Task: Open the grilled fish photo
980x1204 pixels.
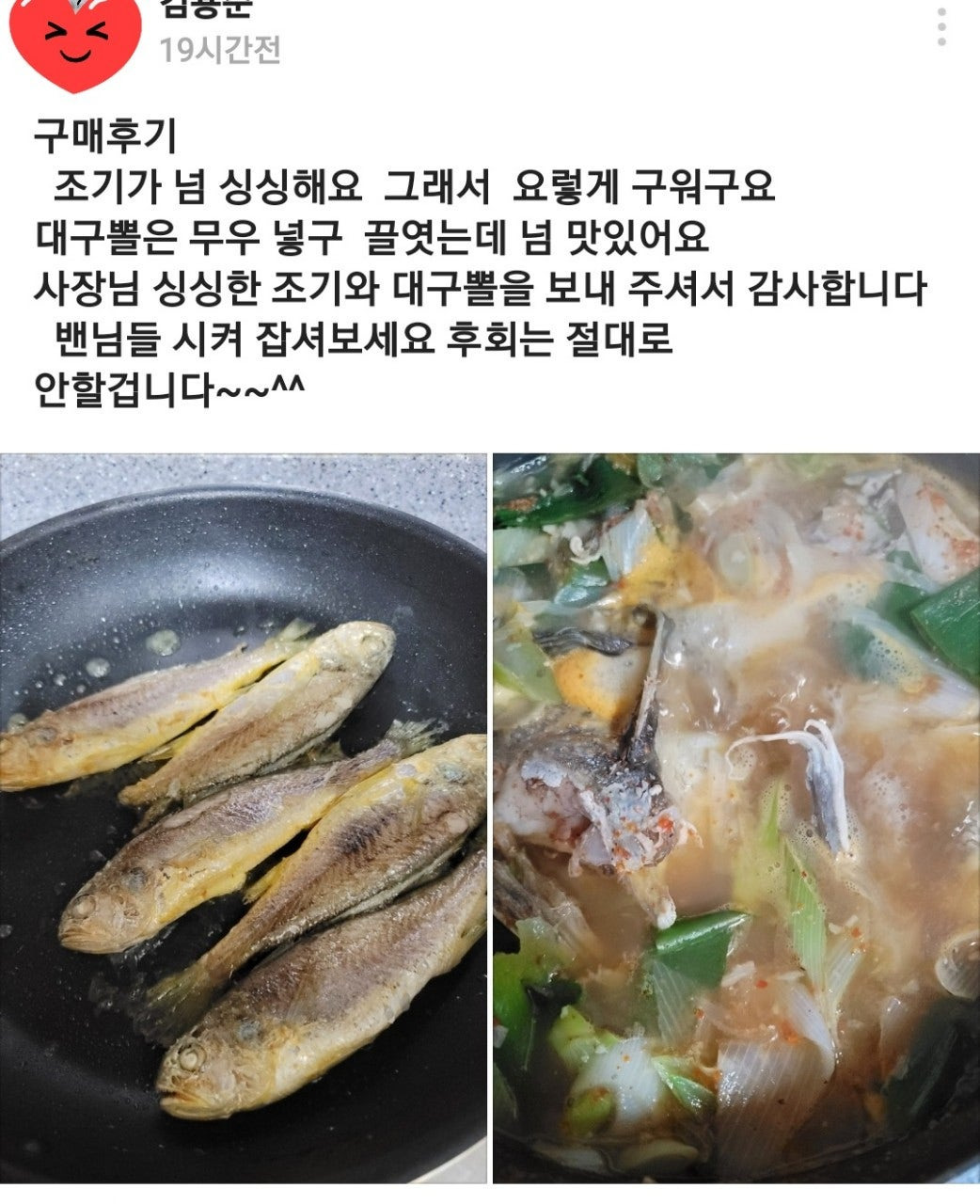Action: pos(244,818)
